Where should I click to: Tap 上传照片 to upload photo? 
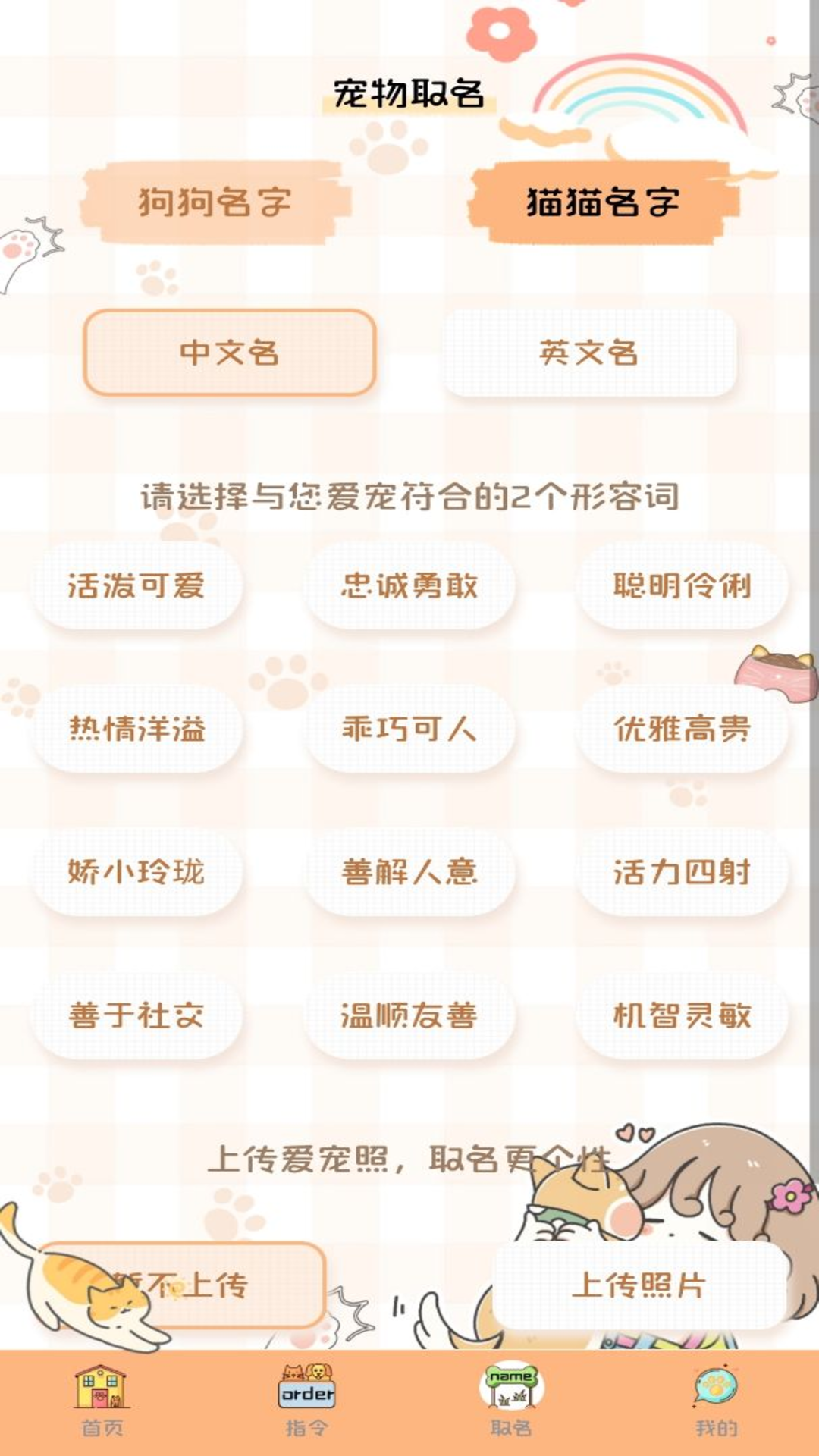coord(639,1285)
